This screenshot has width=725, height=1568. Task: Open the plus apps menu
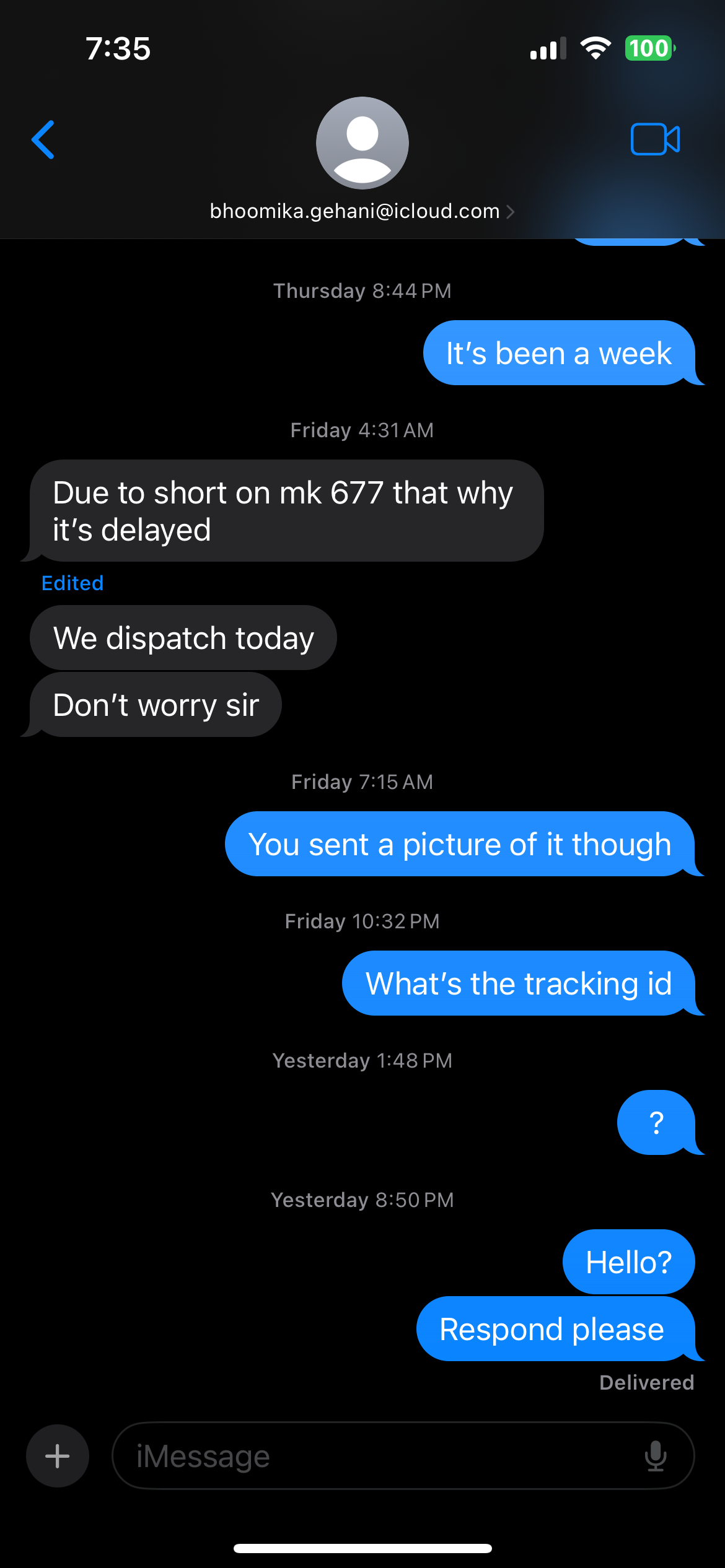58,1456
